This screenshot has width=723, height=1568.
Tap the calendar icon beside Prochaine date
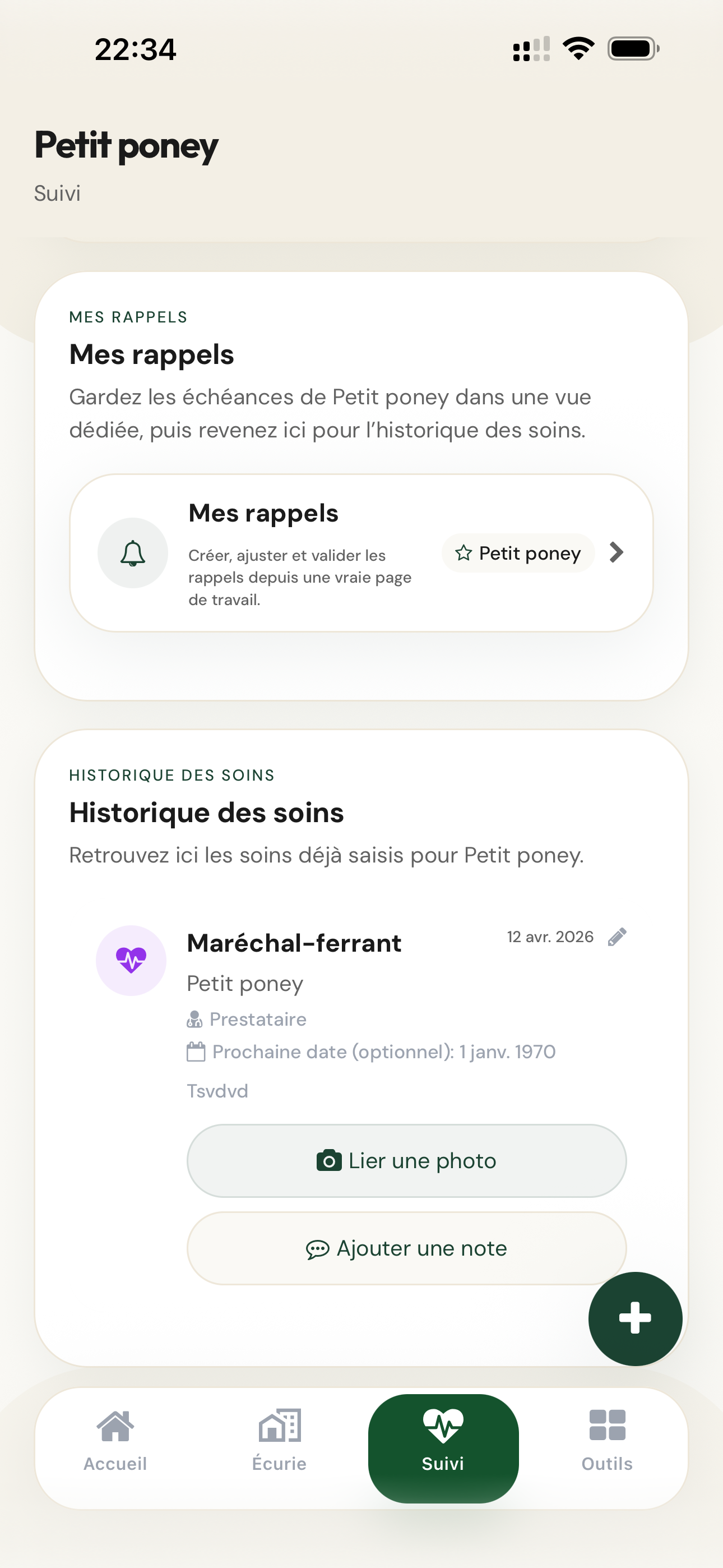coord(197,1051)
